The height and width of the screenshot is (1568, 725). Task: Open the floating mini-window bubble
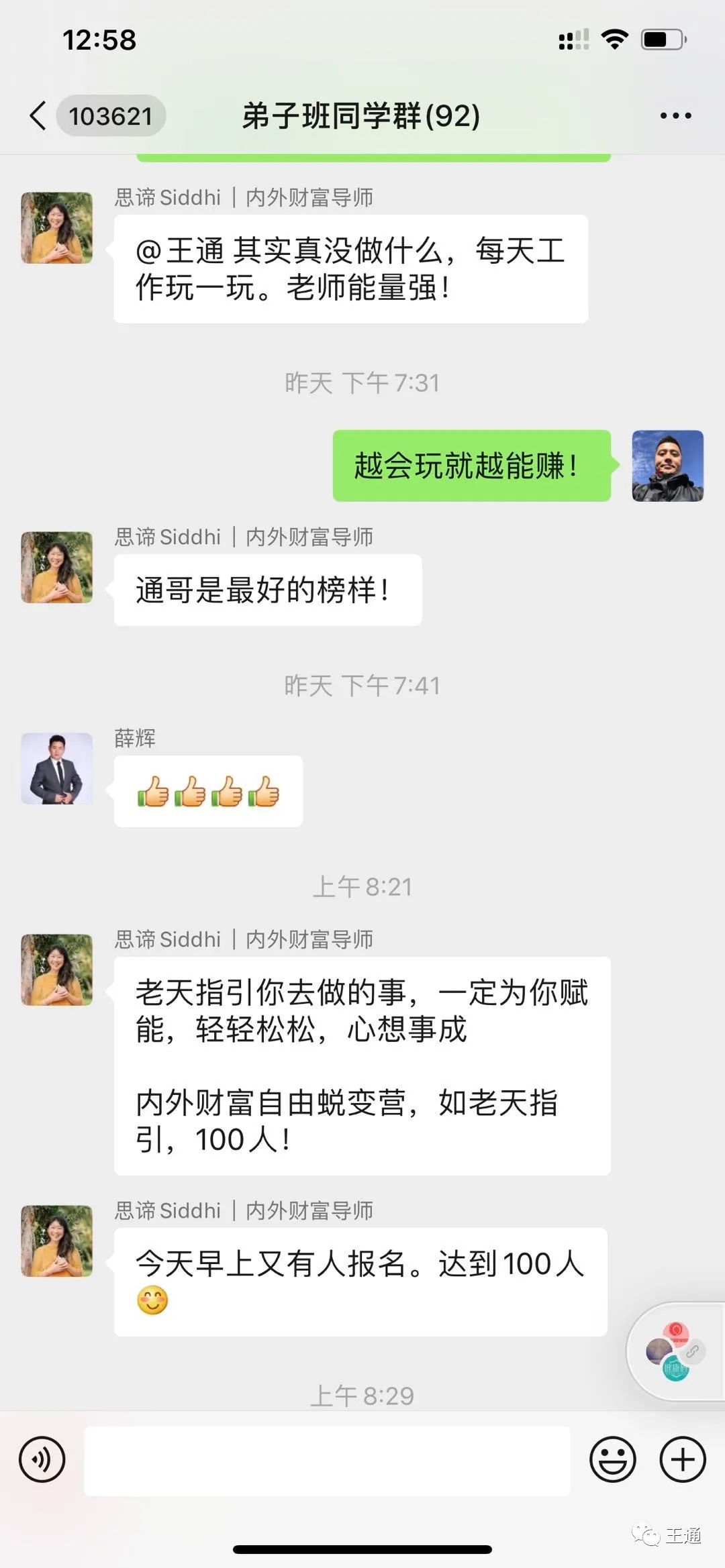675,1351
